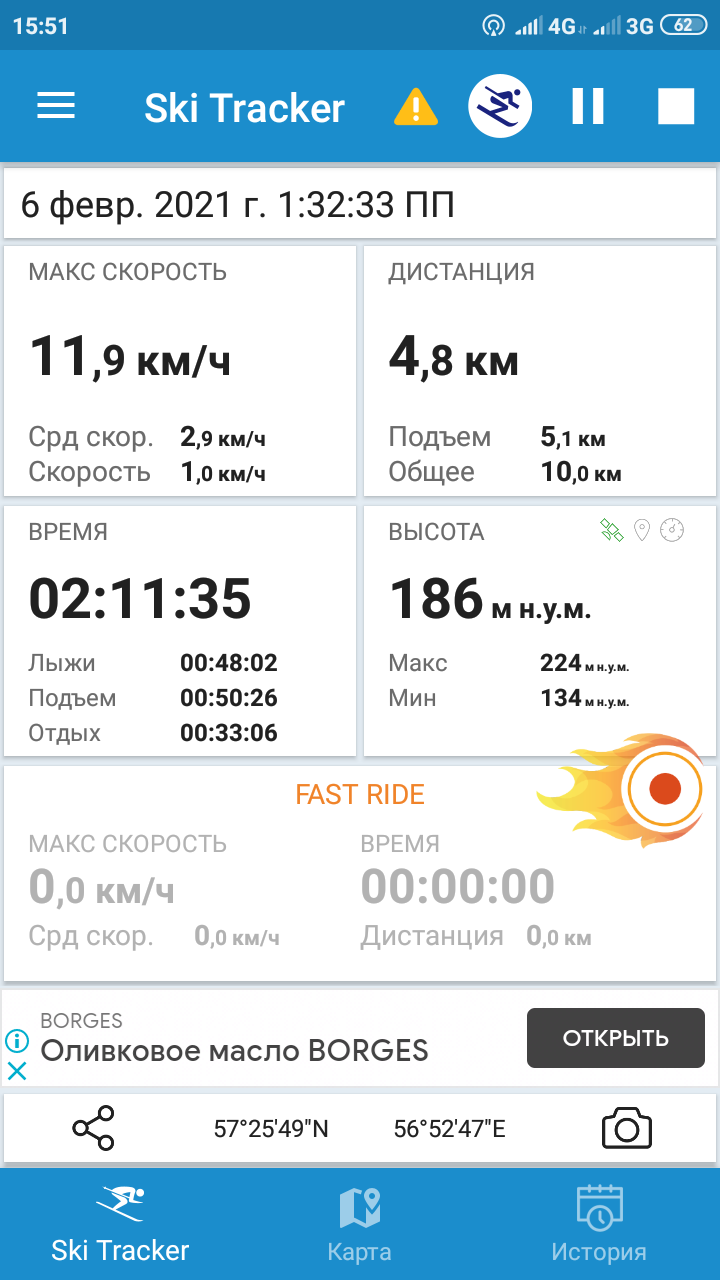Stop the current tracking recording

point(676,106)
